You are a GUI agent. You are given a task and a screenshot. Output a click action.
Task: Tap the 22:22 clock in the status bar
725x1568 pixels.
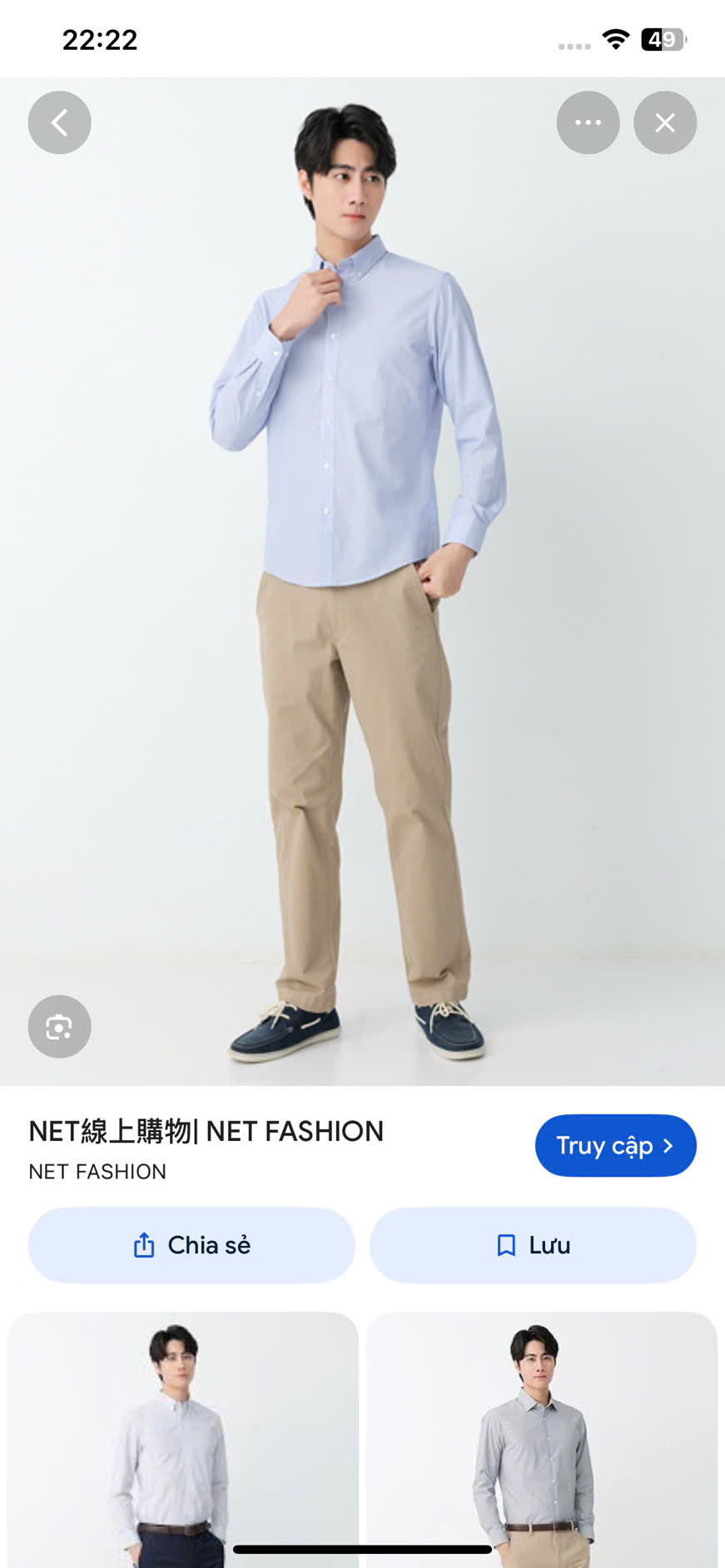click(x=100, y=39)
